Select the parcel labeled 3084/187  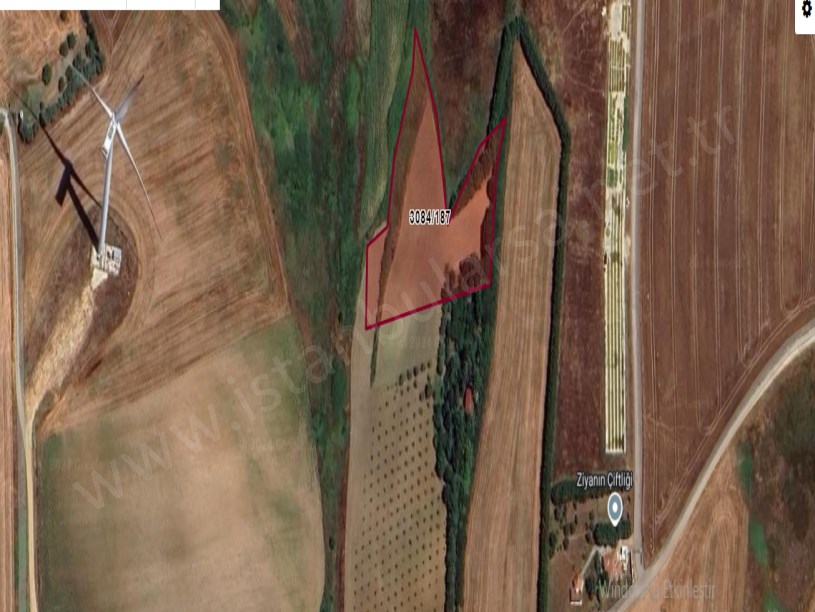pos(429,216)
